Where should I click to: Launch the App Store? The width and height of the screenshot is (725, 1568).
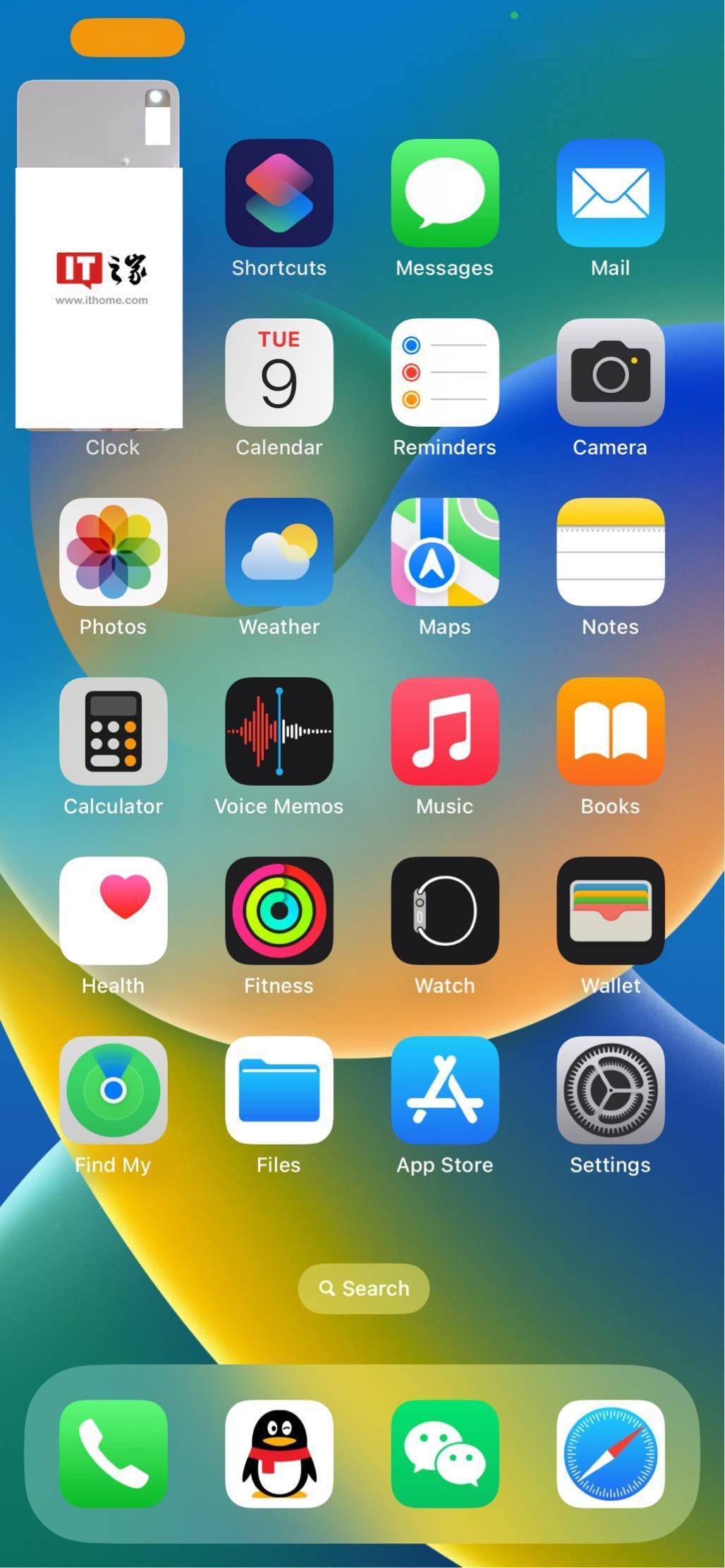coord(444,1090)
